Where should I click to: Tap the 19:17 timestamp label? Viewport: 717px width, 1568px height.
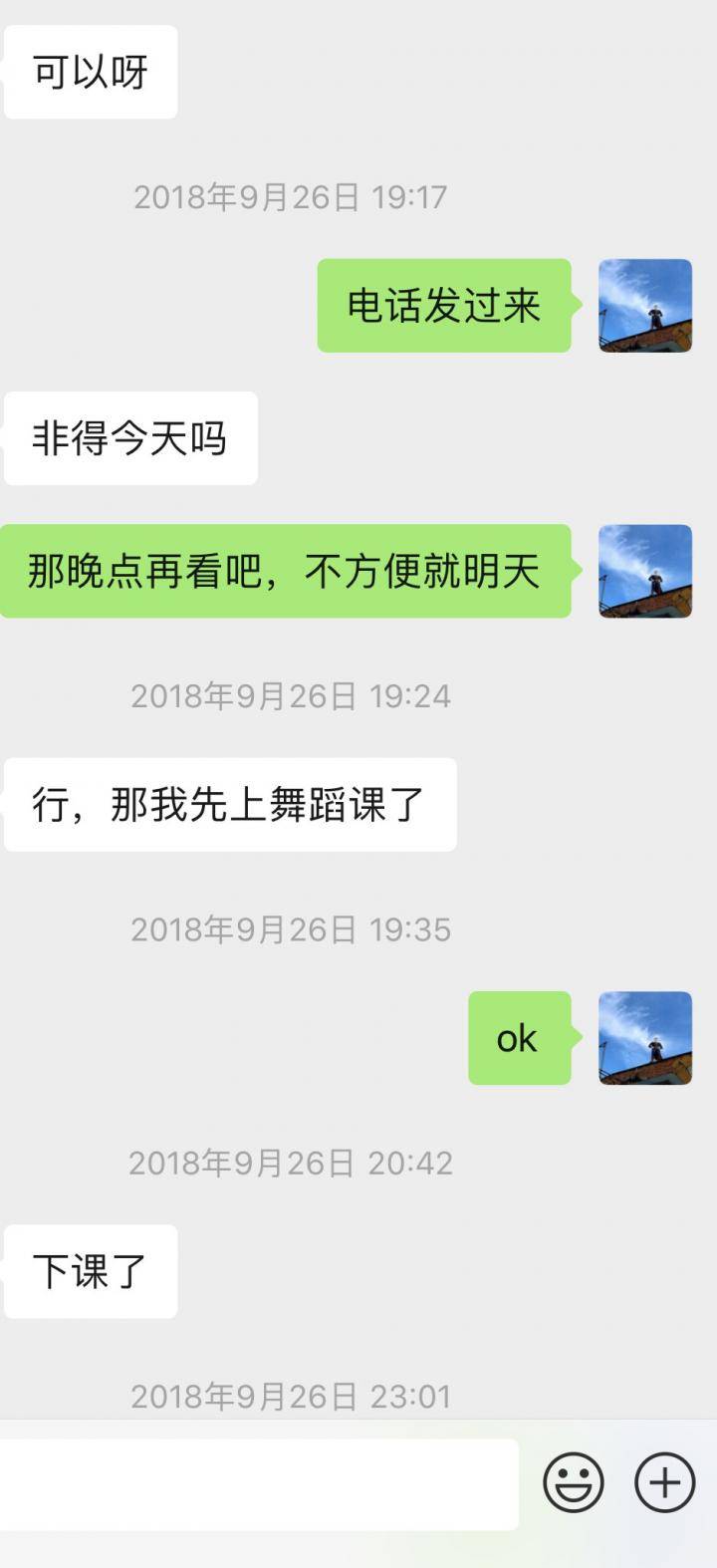pyautogui.click(x=291, y=197)
